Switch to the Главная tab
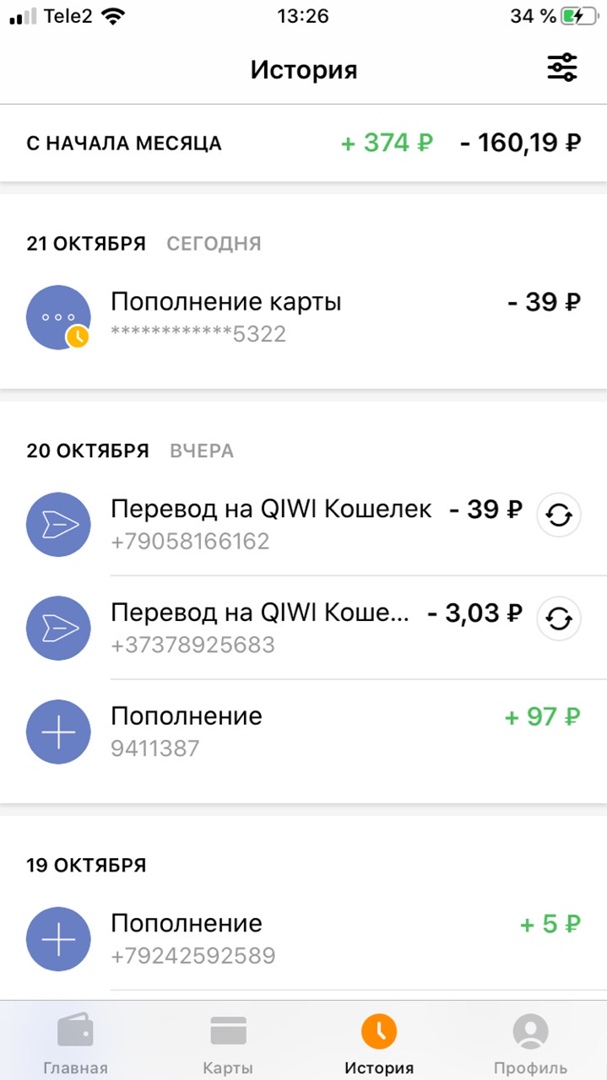607x1080 pixels. 75,1044
